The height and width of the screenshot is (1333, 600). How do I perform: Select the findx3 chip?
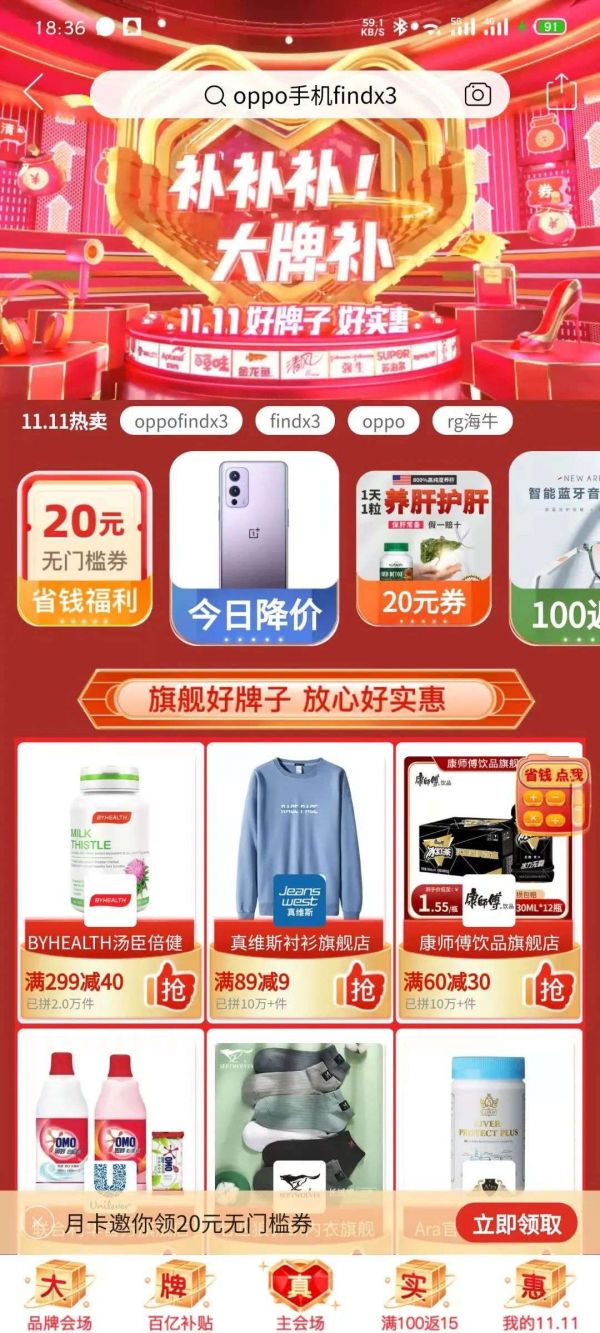(x=295, y=421)
